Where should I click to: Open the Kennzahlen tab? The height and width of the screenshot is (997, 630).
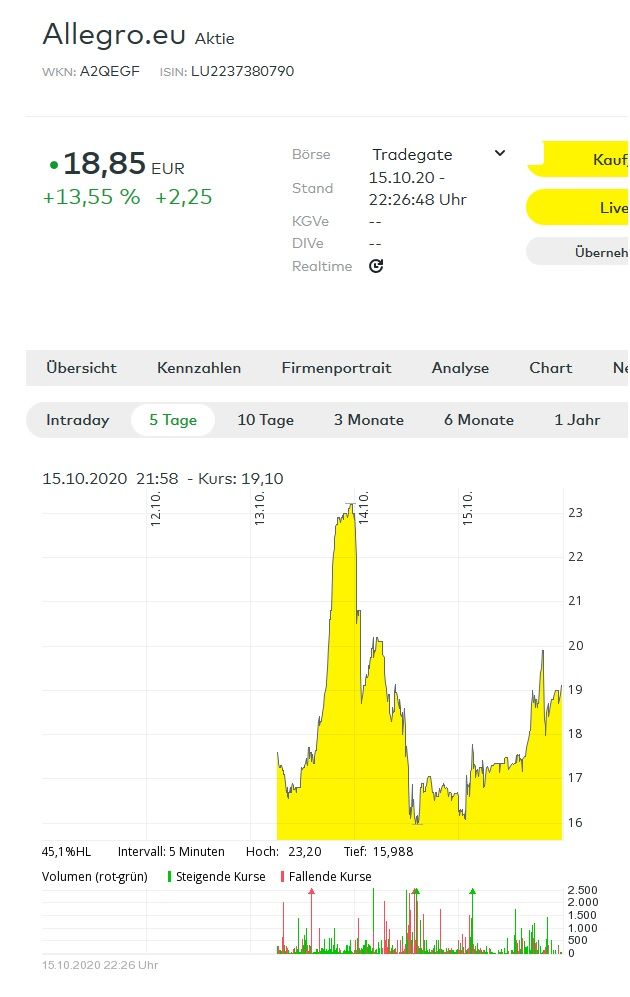[199, 368]
